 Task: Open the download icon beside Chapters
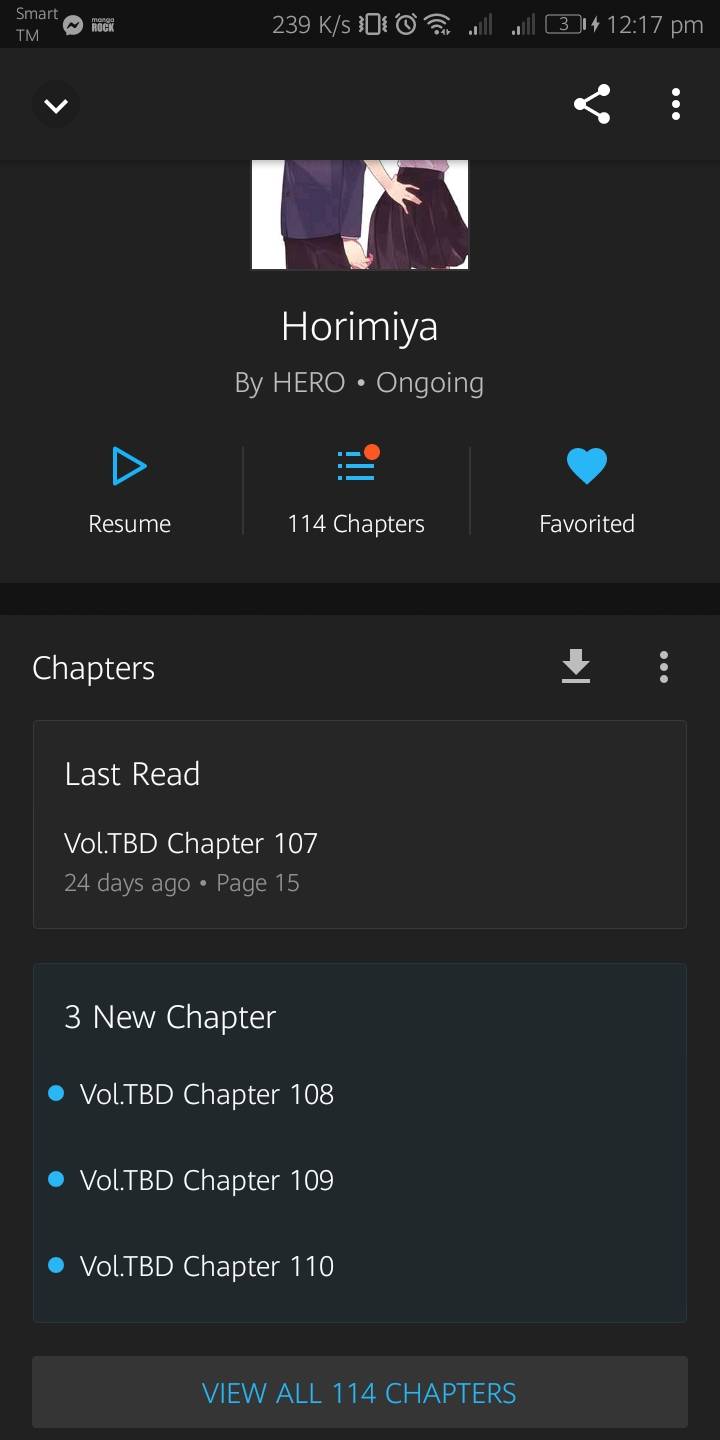point(575,666)
